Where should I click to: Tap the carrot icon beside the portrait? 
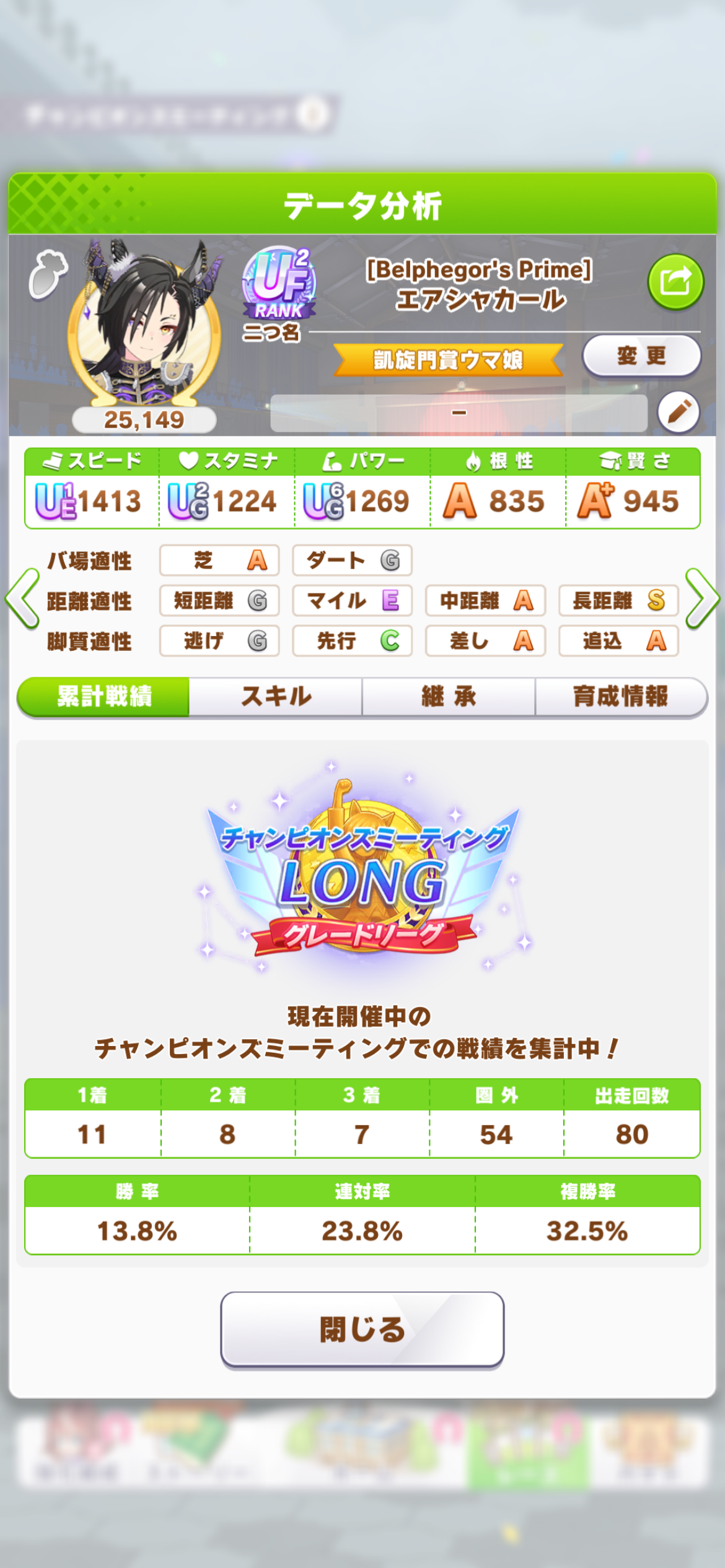point(47,273)
